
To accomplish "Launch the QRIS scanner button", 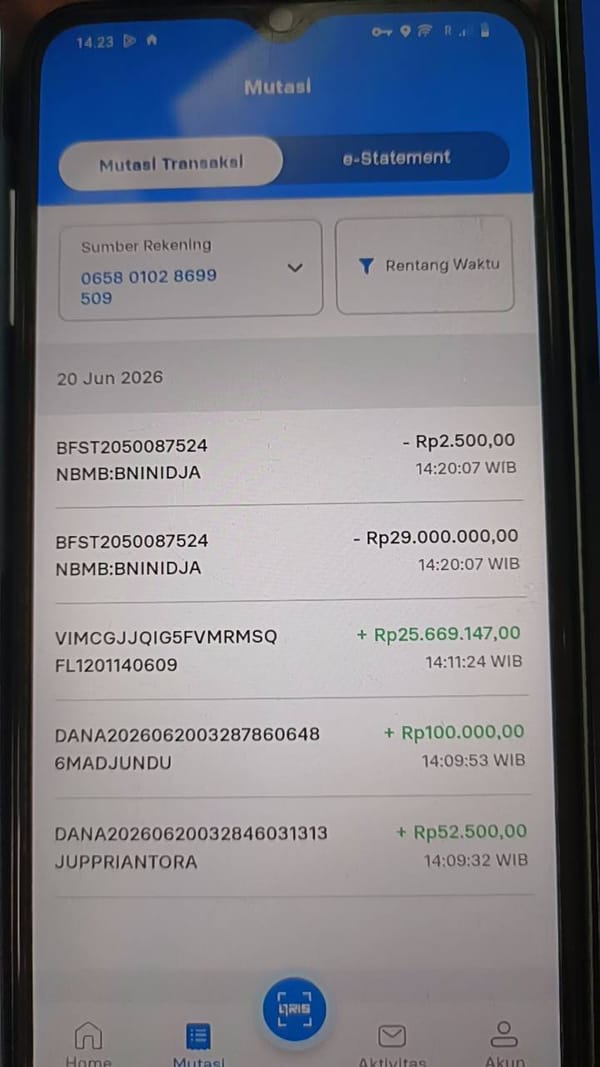I will click(295, 1009).
